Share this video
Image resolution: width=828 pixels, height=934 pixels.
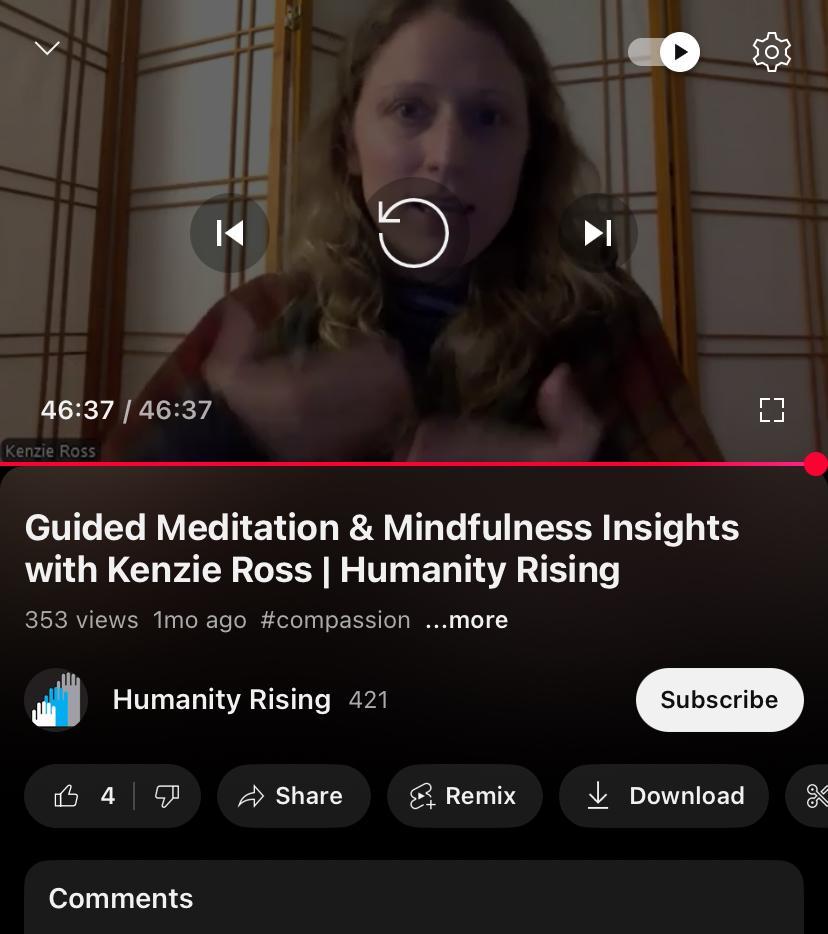pyautogui.click(x=292, y=796)
